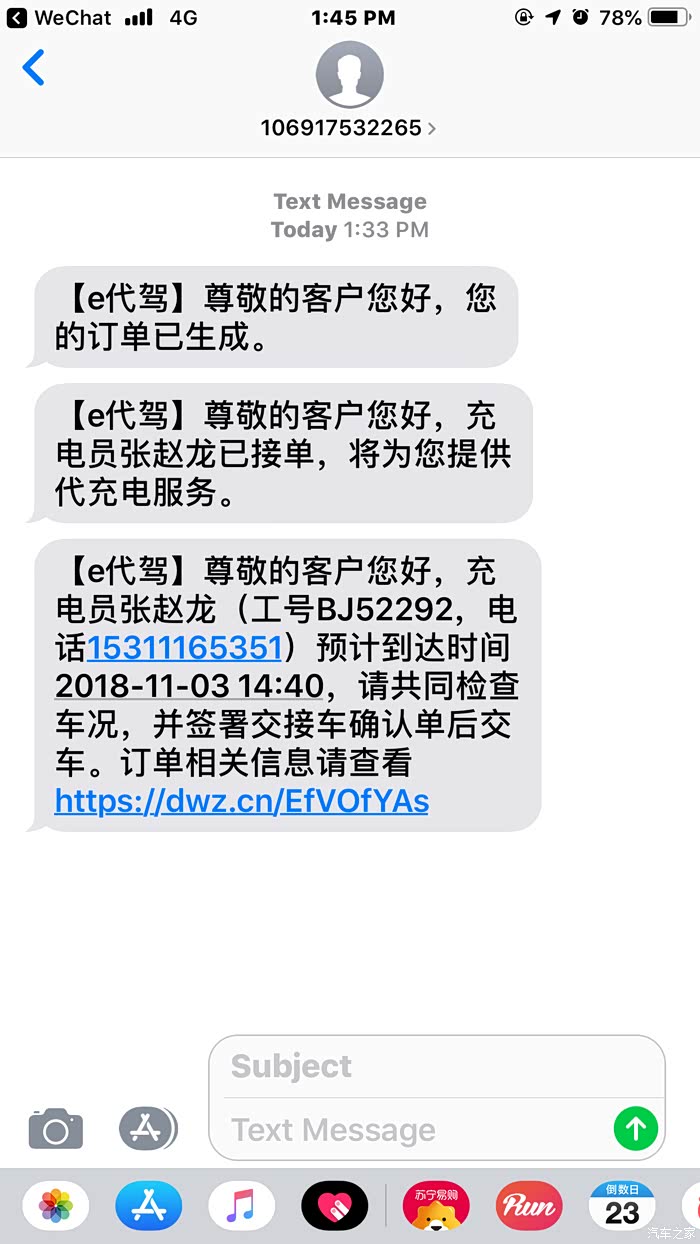This screenshot has height=1244, width=700.
Task: Tap the 2018-11-03 14:40 date link
Action: click(x=189, y=686)
